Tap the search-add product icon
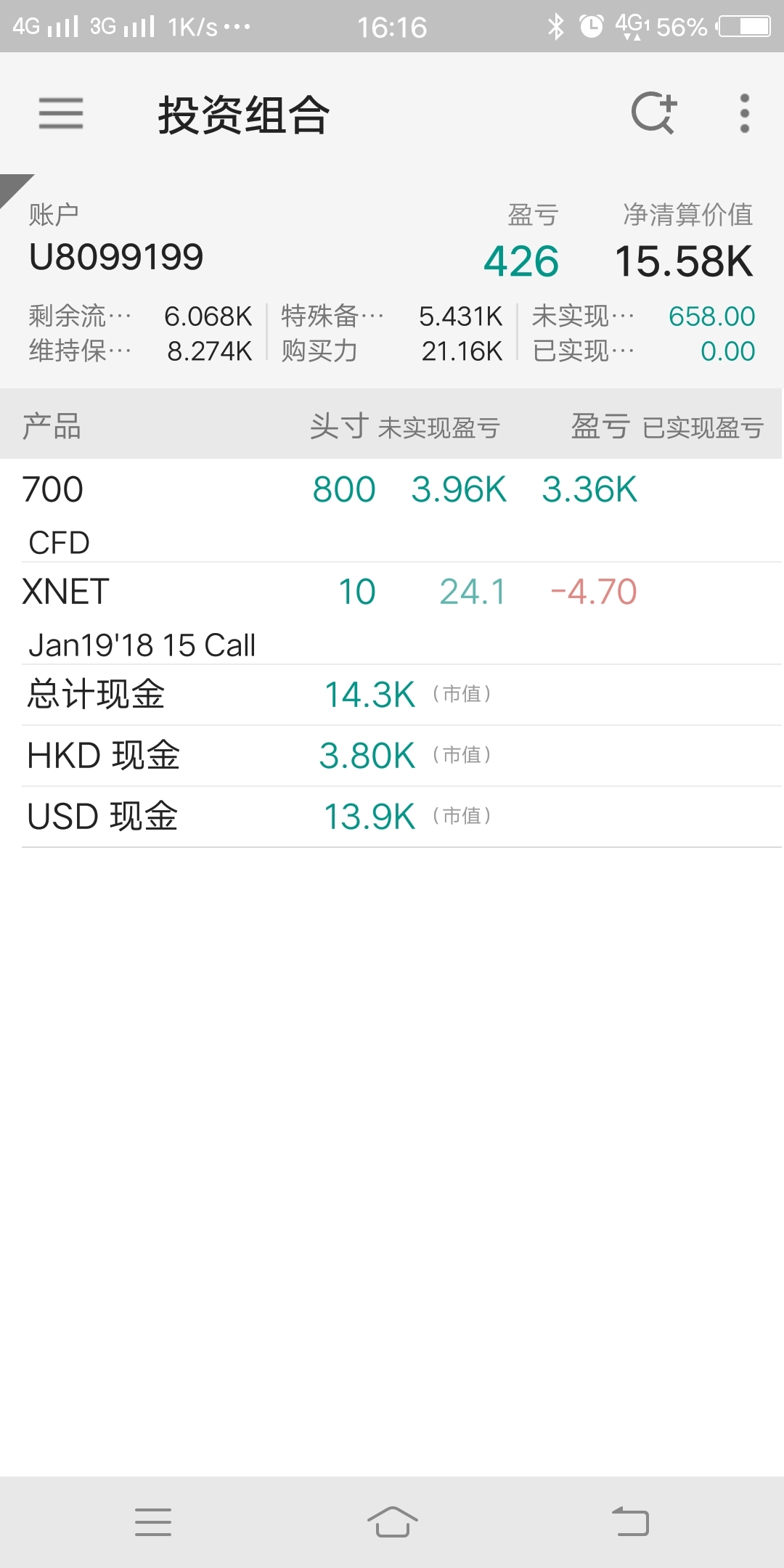784x1568 pixels. 654,113
